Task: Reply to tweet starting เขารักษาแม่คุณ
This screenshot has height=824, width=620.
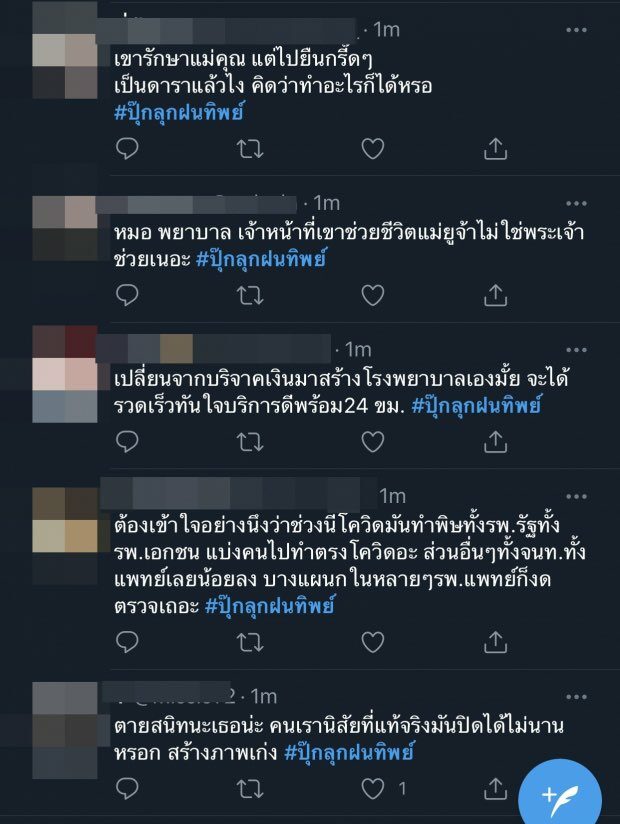Action: point(127,149)
